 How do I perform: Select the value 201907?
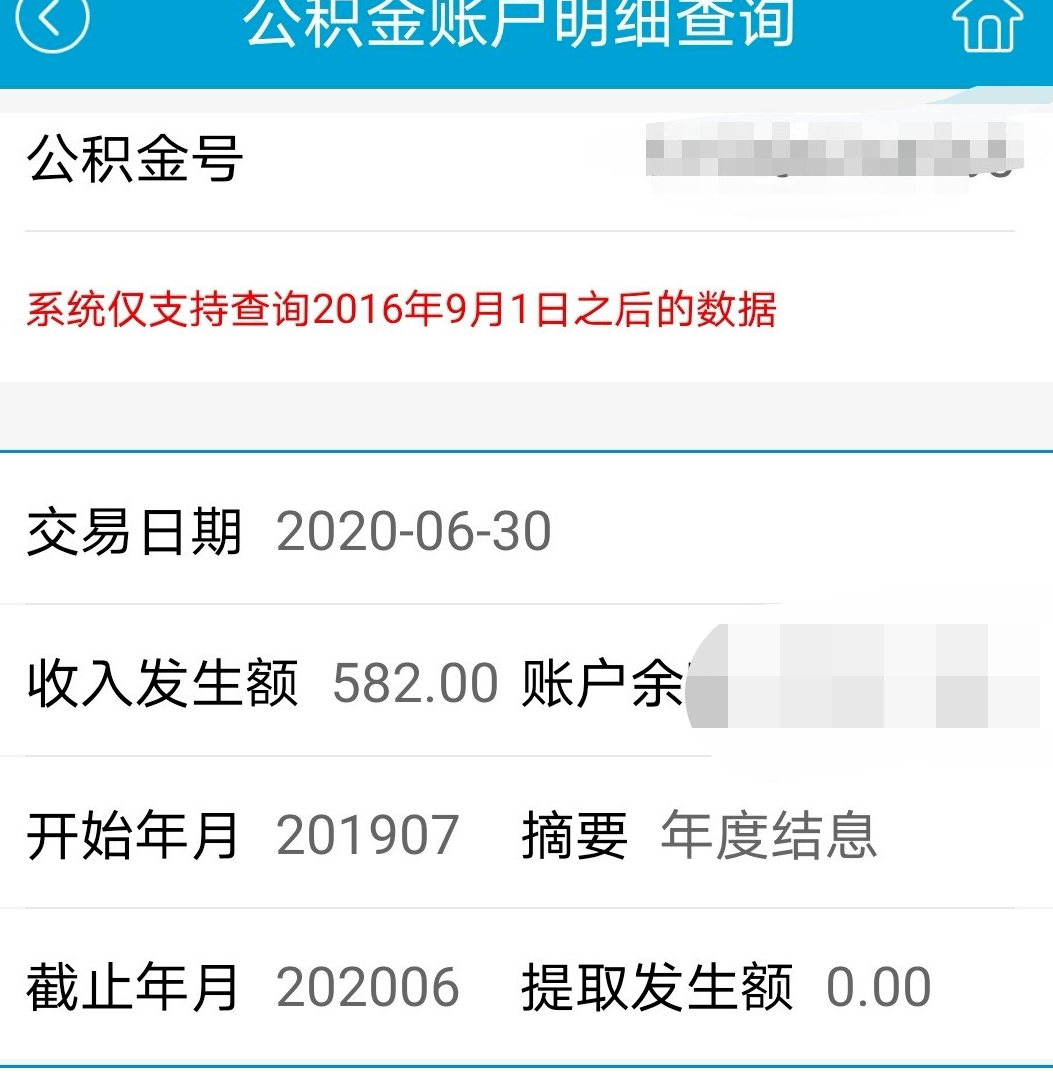click(370, 835)
